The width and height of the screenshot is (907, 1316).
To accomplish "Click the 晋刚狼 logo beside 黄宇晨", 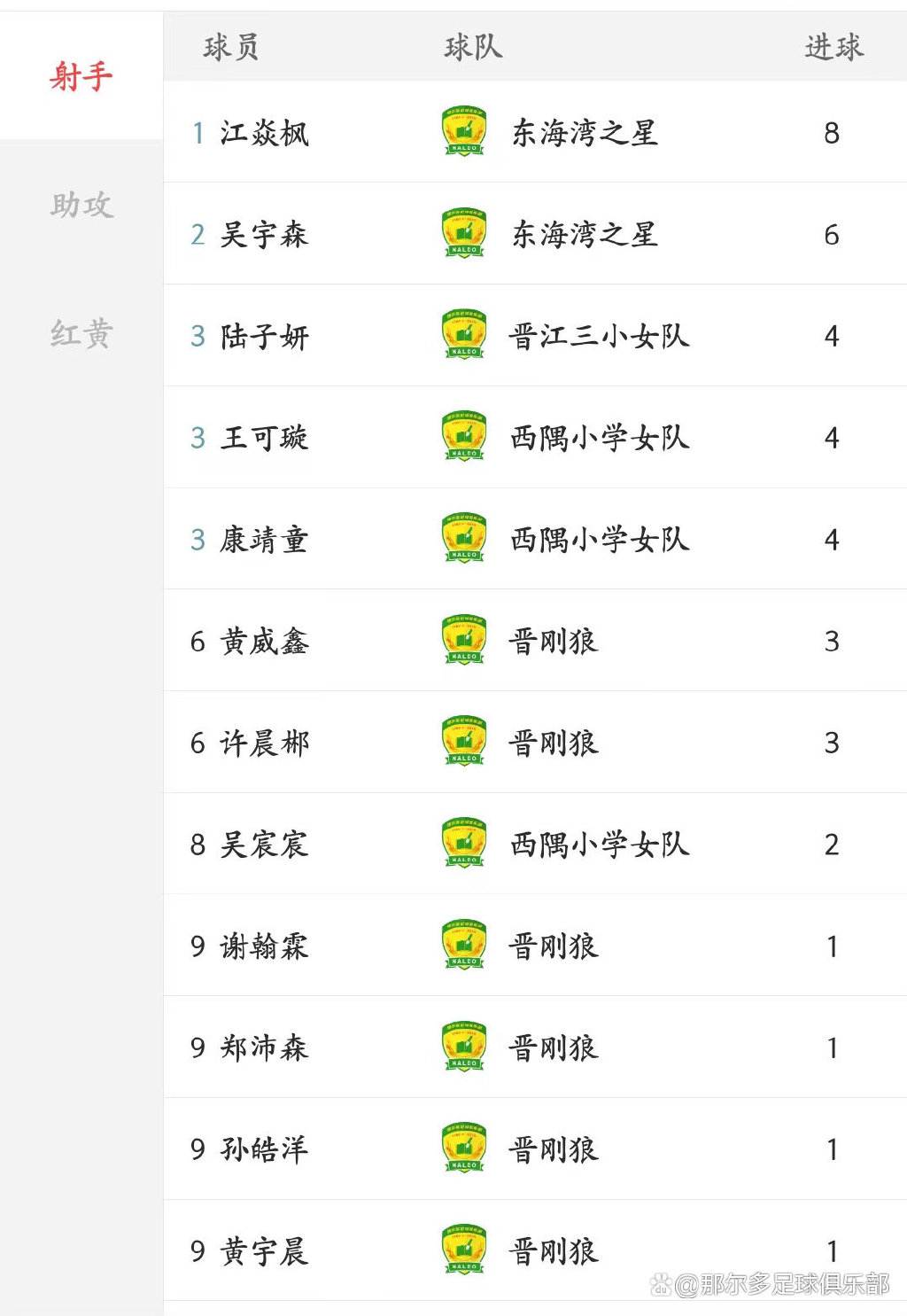I will point(461,1249).
